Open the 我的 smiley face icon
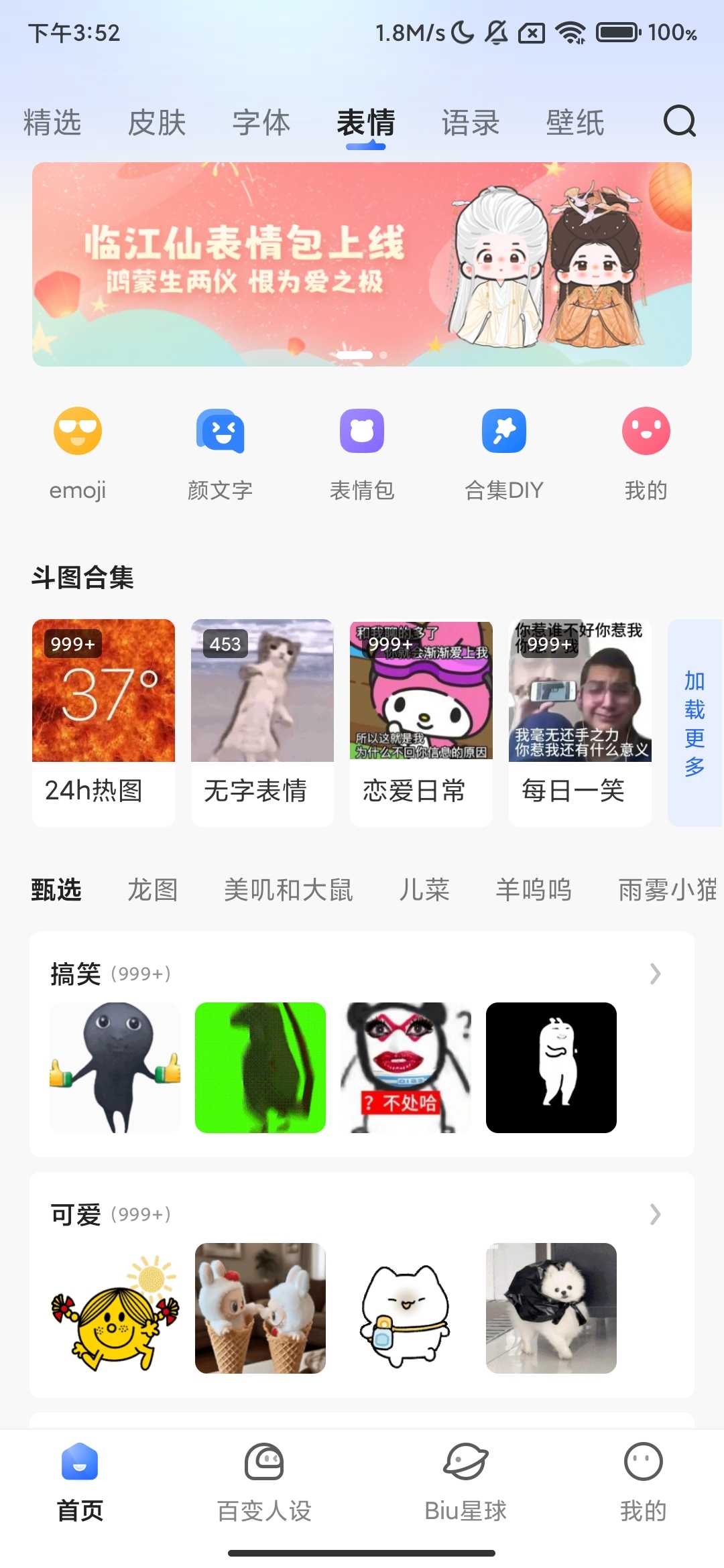724x1568 pixels. (646, 431)
